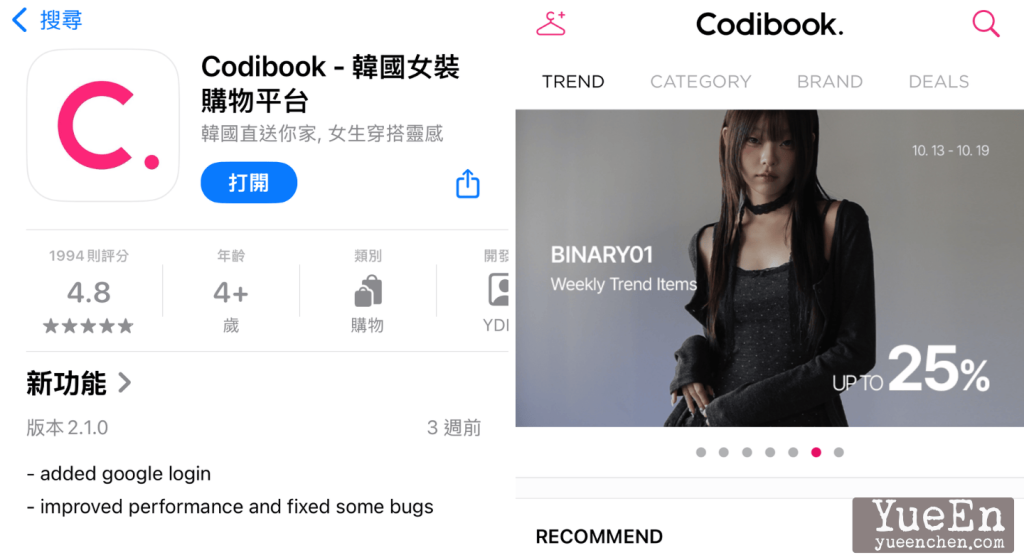Image resolution: width=1024 pixels, height=560 pixels.
Task: Tap the 打開 button to launch Codibook
Action: (249, 183)
